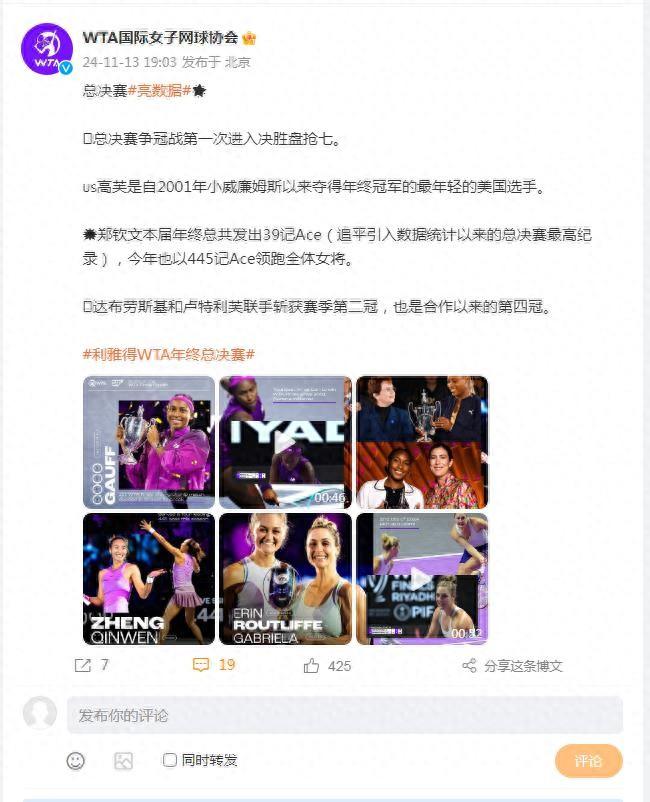Submit with the 评论 button

[x=588, y=761]
